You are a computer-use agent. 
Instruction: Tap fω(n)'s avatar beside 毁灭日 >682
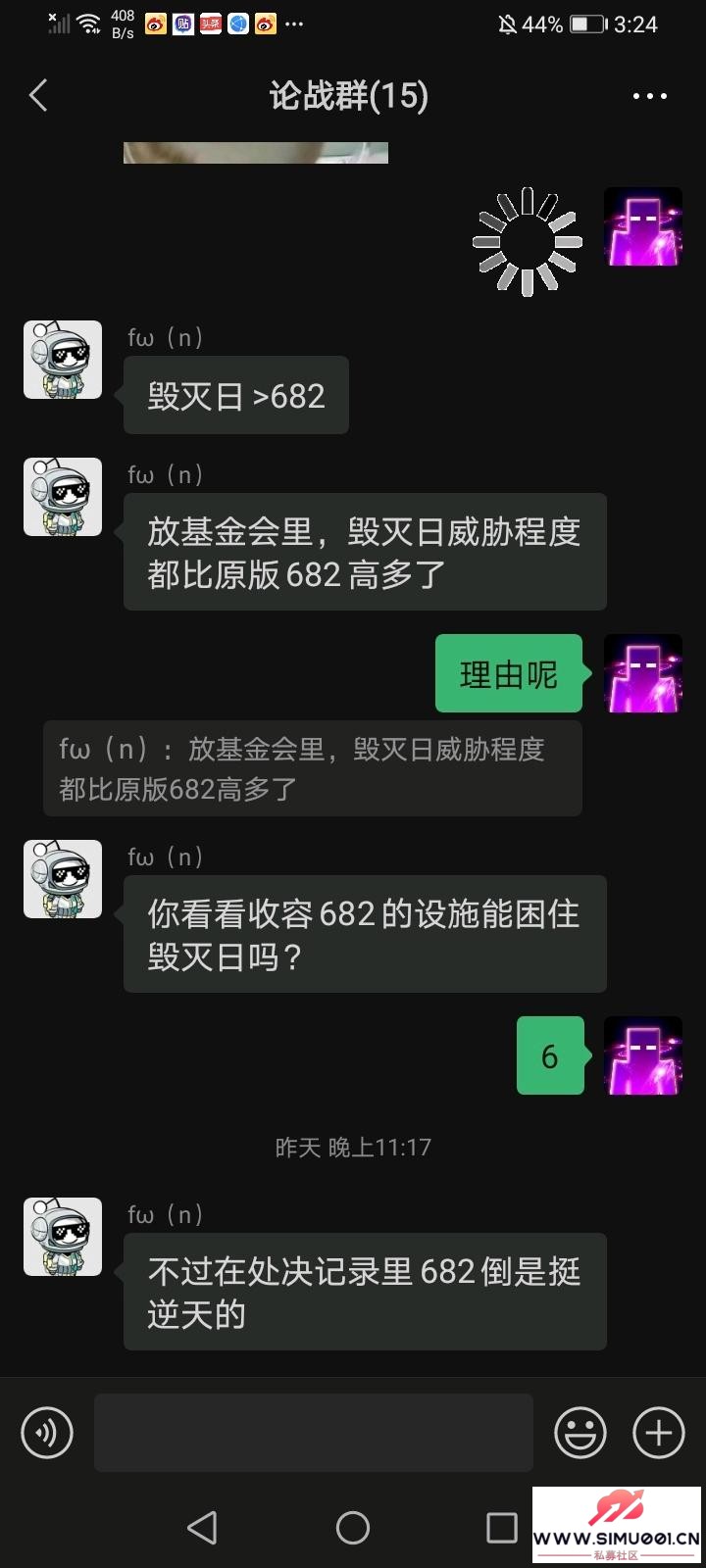point(63,360)
